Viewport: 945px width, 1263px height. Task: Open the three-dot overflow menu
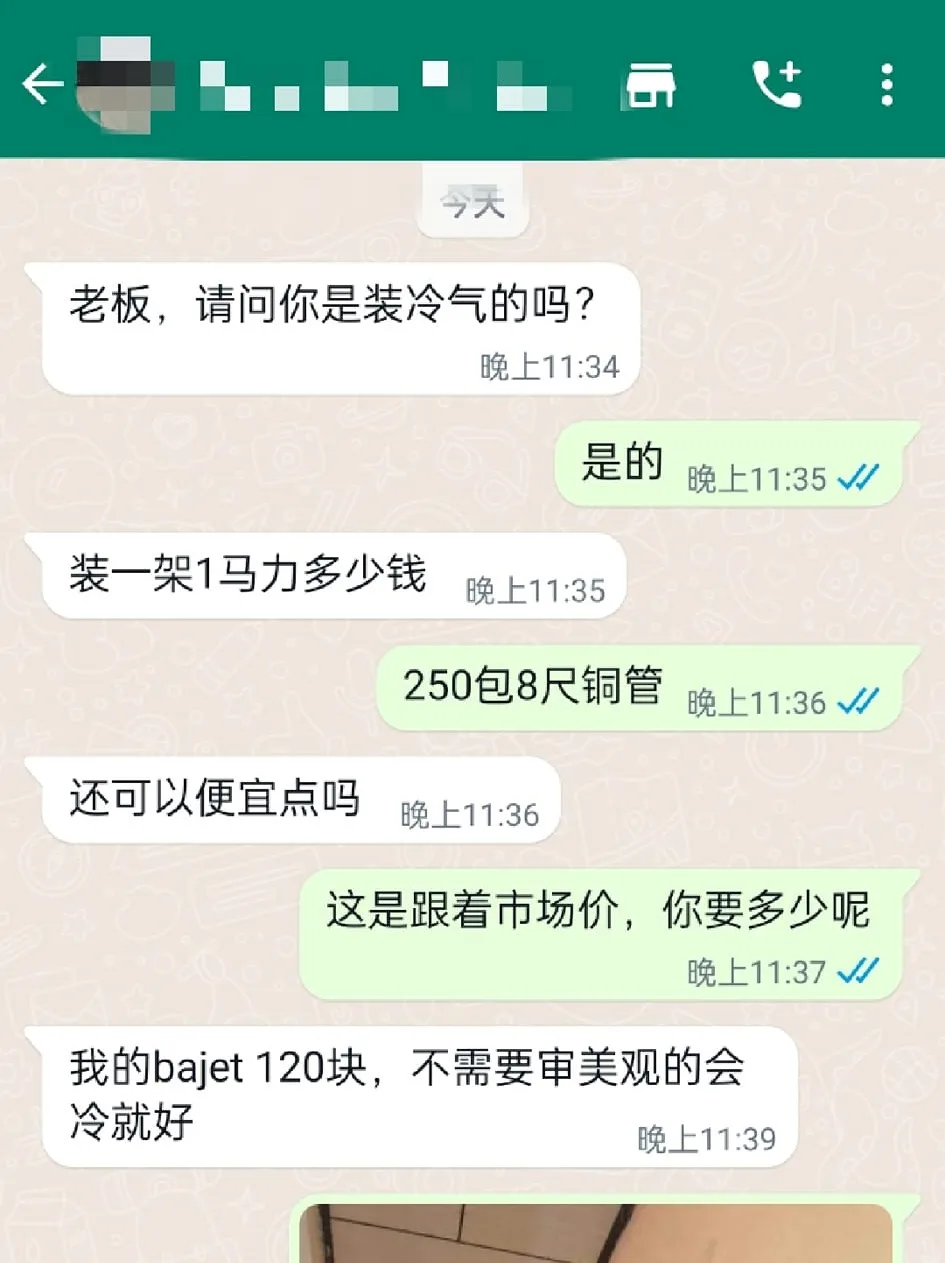887,85
